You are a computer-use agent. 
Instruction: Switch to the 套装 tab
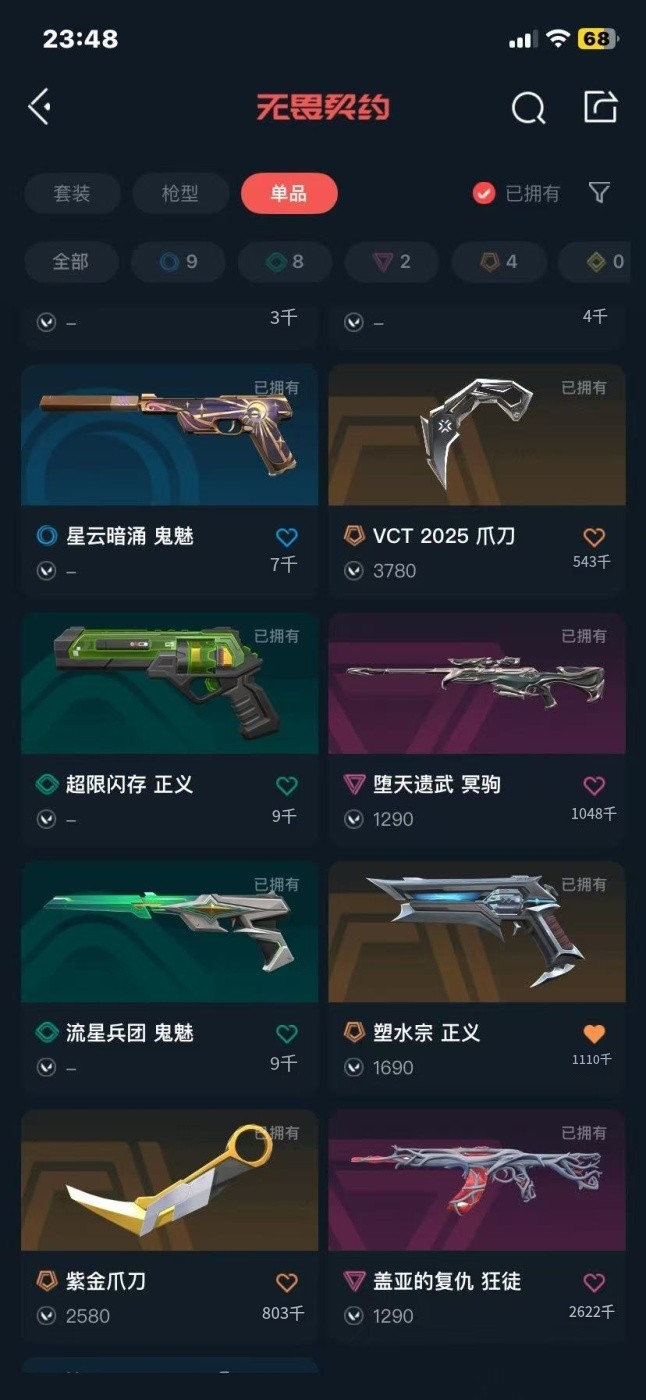[x=72, y=193]
